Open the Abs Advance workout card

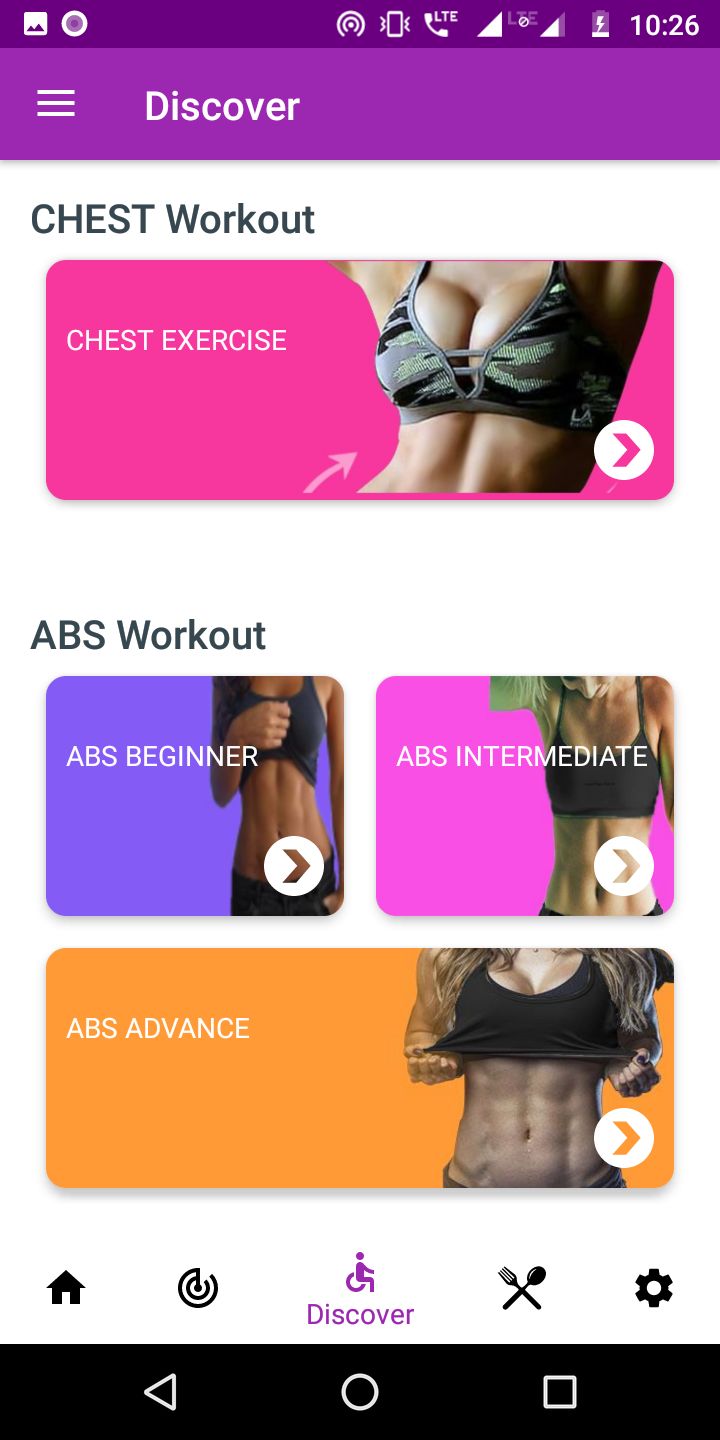(x=359, y=1068)
